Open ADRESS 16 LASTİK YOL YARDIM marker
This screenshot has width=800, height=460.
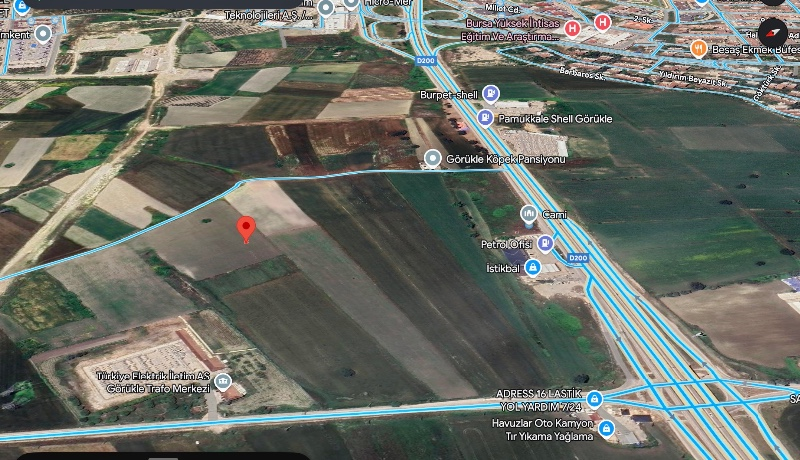coord(595,399)
